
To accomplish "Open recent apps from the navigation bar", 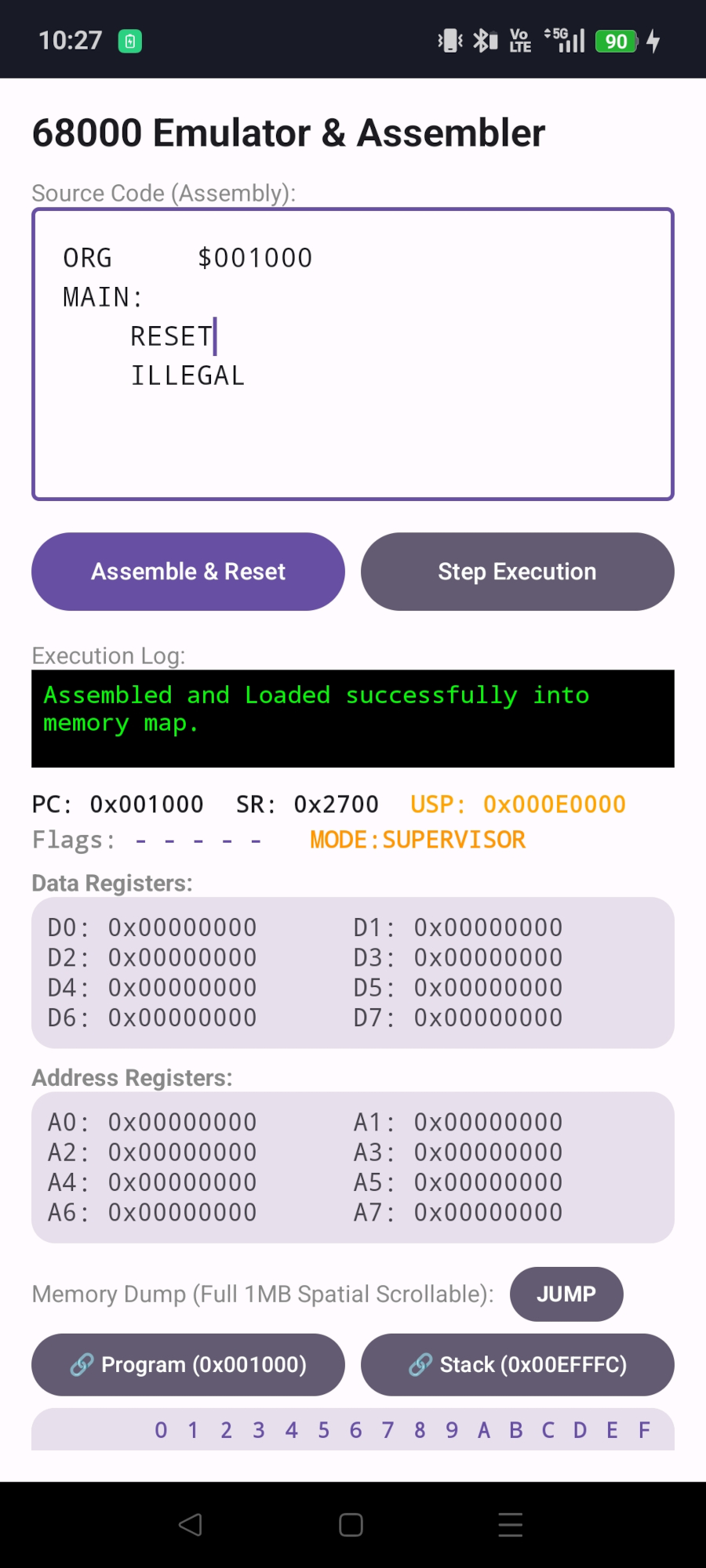I will pyautogui.click(x=511, y=1525).
